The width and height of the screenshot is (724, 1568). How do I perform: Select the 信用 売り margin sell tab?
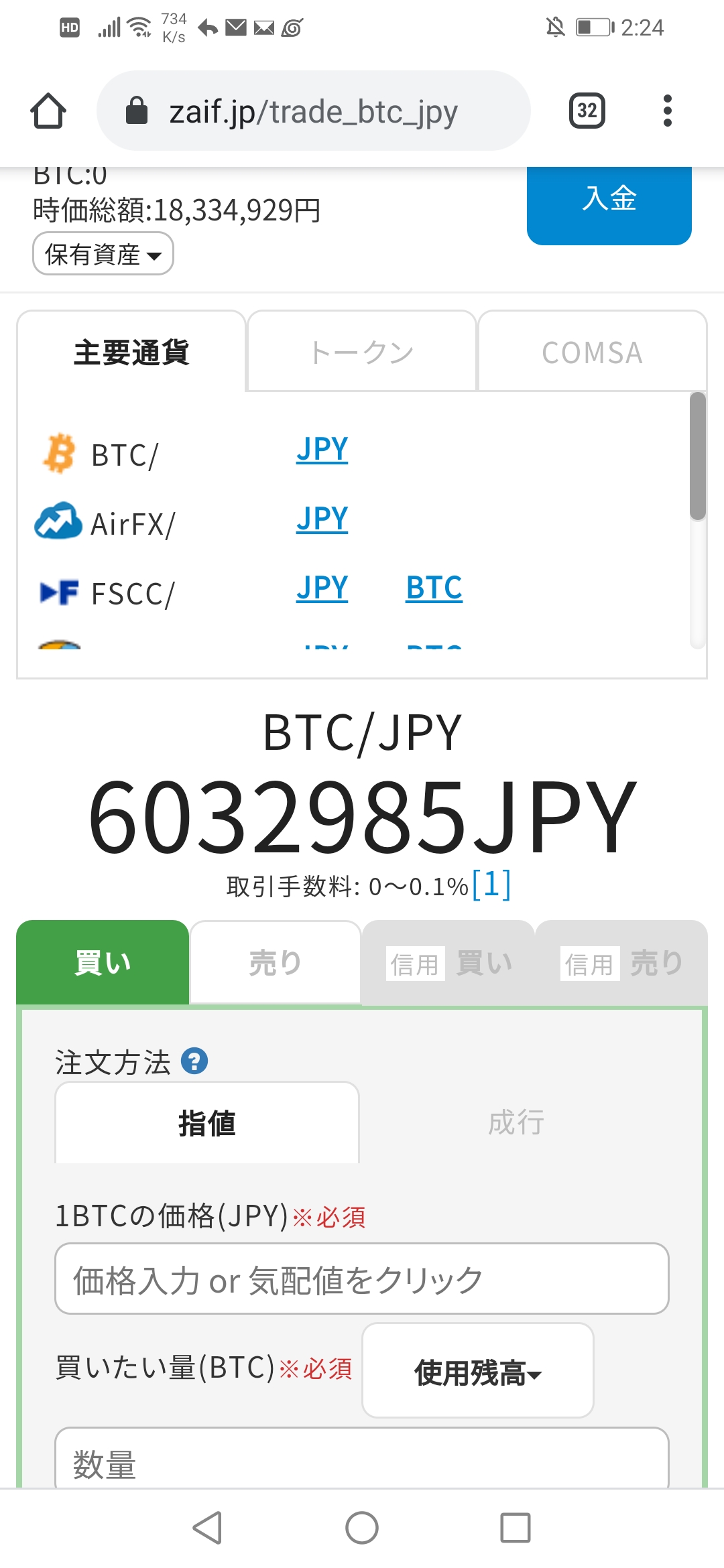coord(621,964)
